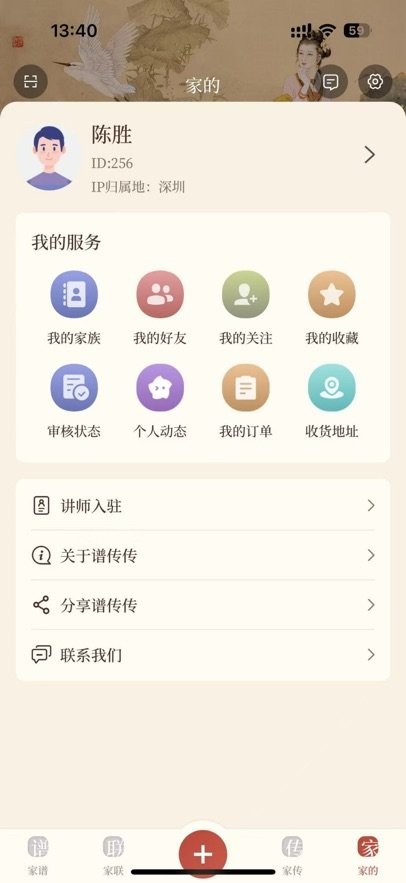View 我的关注 list
Viewport: 406px width, 883px height.
(x=246, y=308)
